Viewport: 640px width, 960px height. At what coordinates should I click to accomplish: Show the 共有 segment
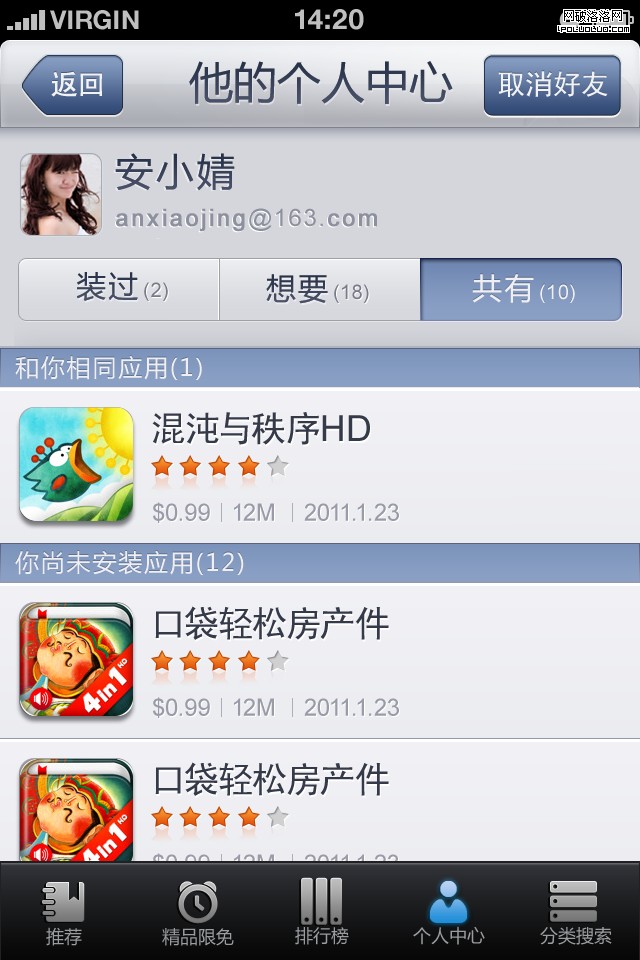tap(521, 290)
